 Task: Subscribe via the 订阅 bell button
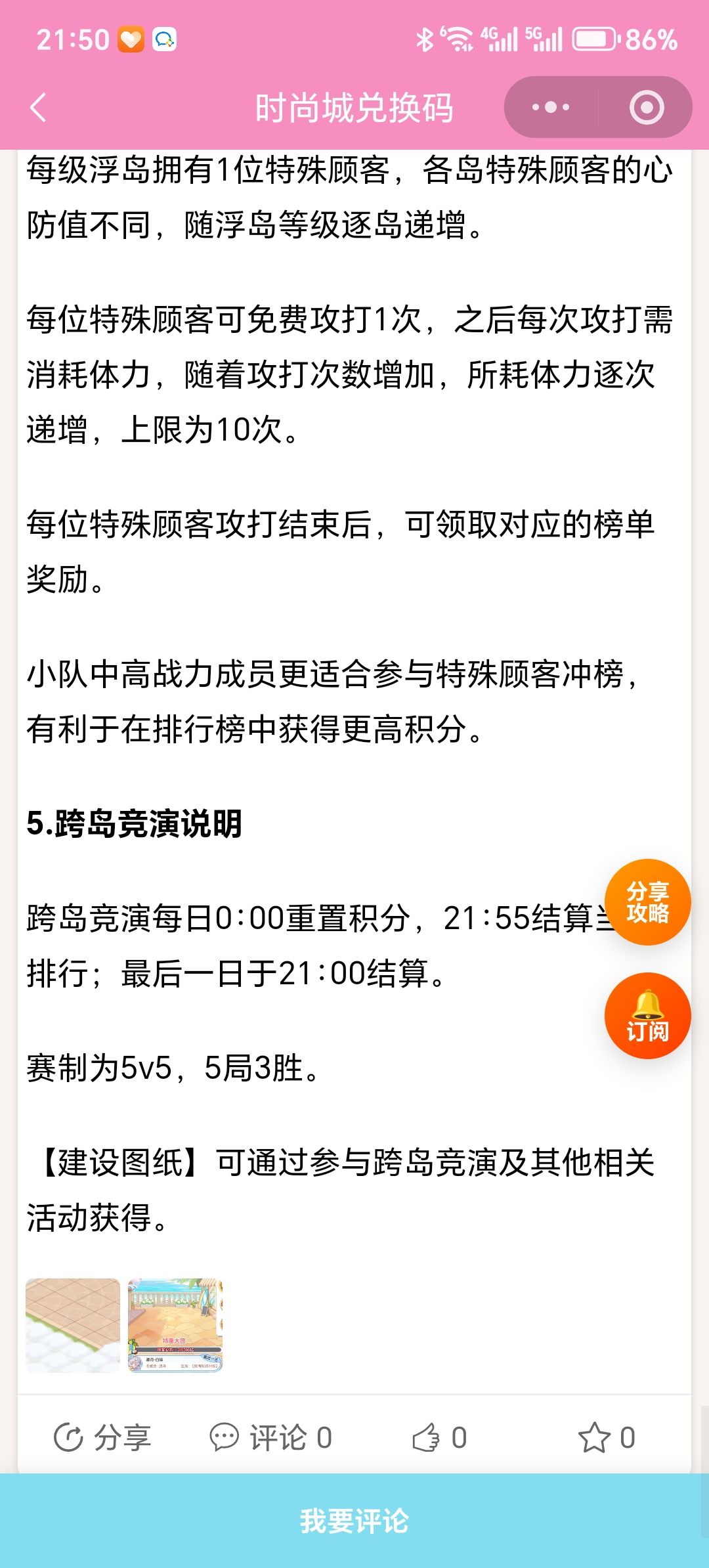coord(647,1016)
